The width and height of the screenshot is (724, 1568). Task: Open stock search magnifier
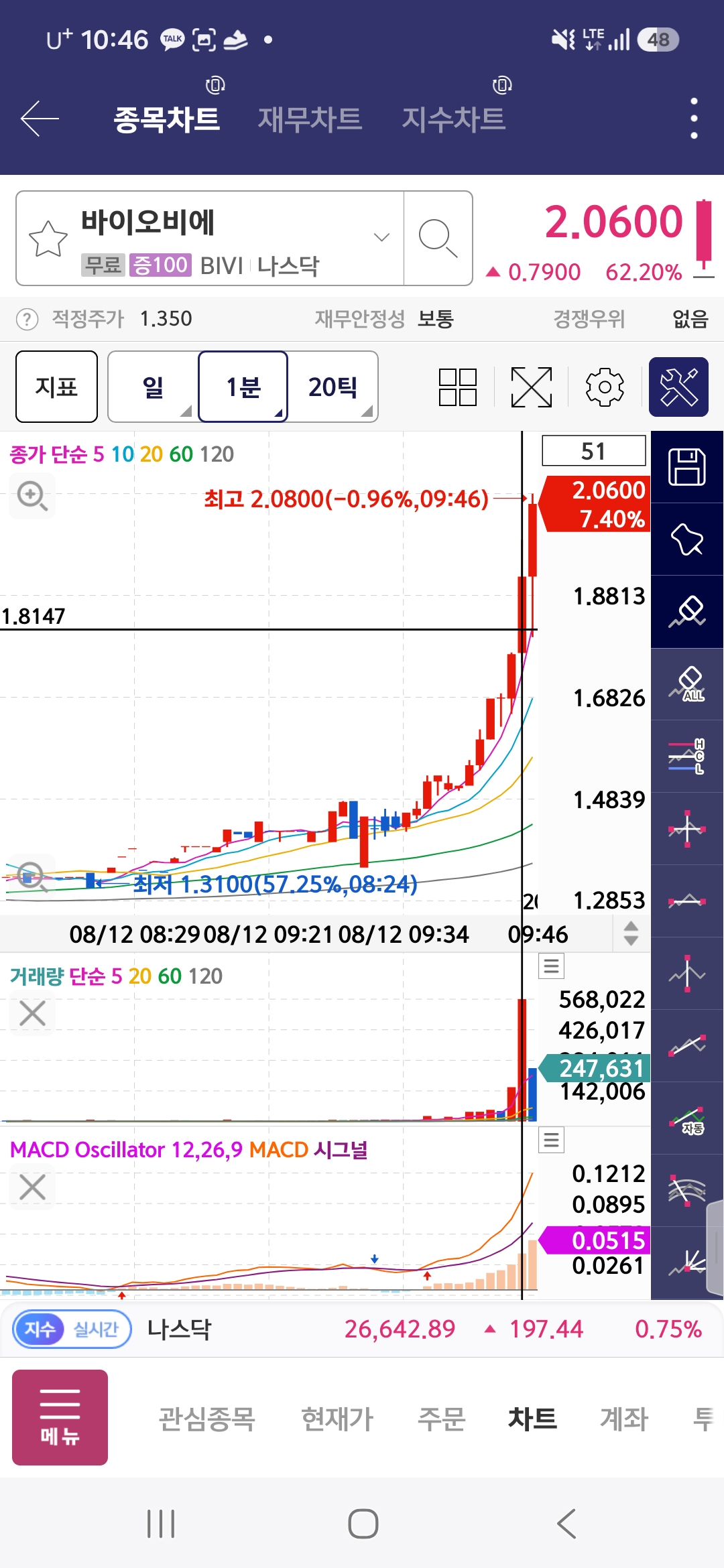(x=438, y=239)
